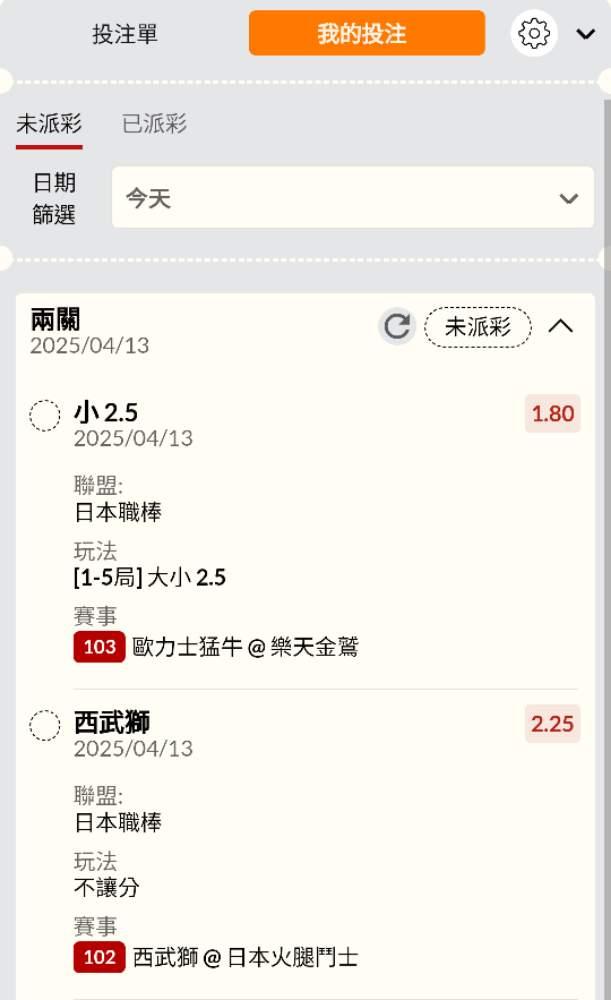Collapse the 兩關 bet details
The width and height of the screenshot is (611, 1000).
(x=561, y=327)
